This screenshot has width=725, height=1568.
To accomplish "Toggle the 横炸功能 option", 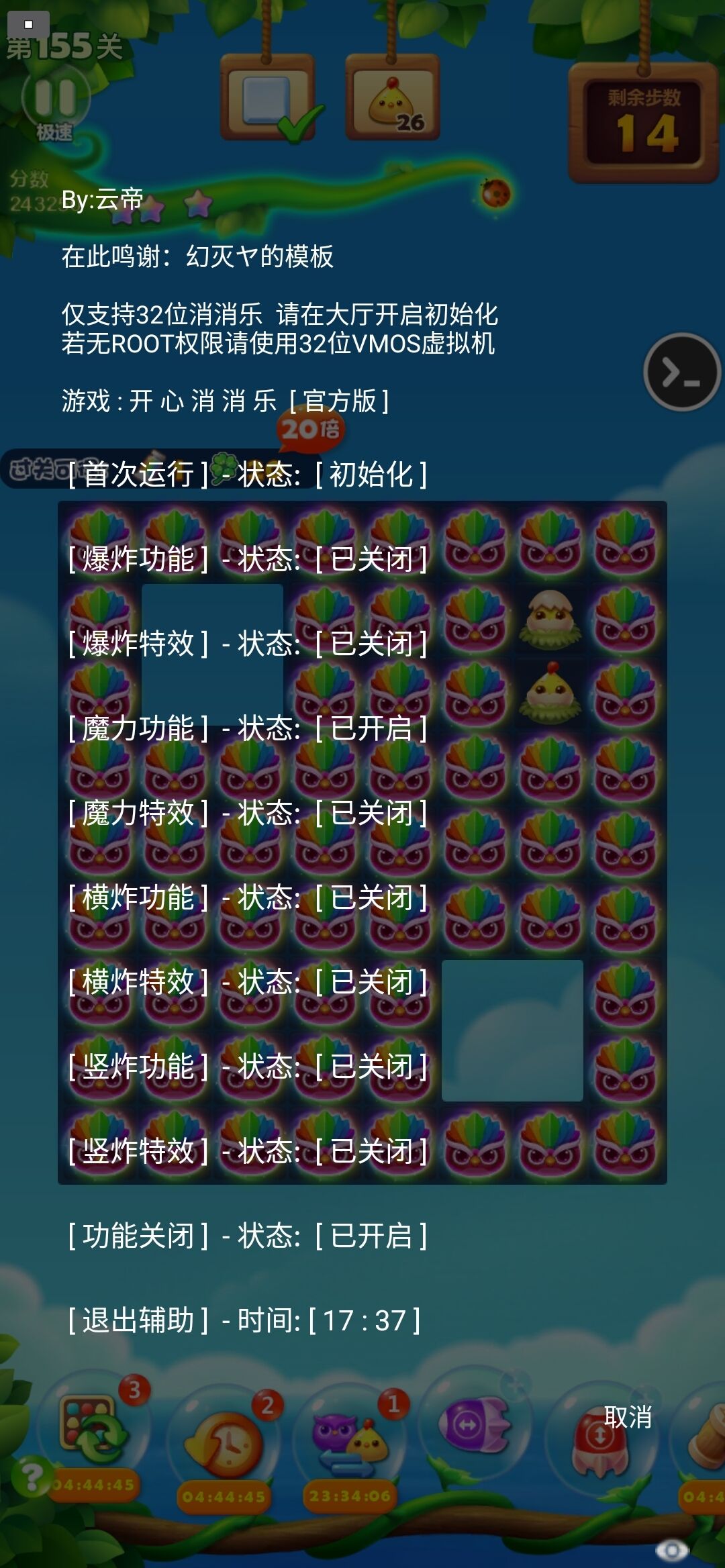I will pyautogui.click(x=247, y=897).
